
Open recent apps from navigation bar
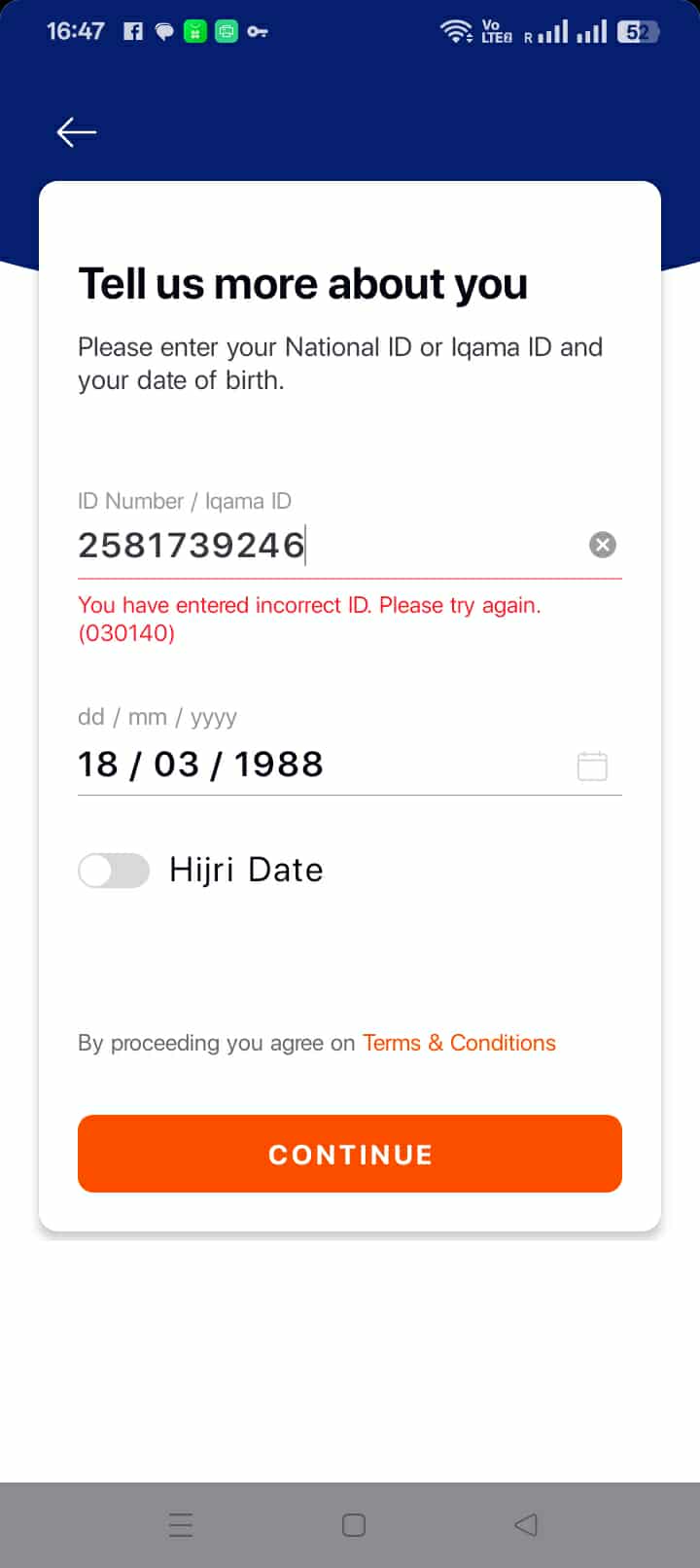181,1524
